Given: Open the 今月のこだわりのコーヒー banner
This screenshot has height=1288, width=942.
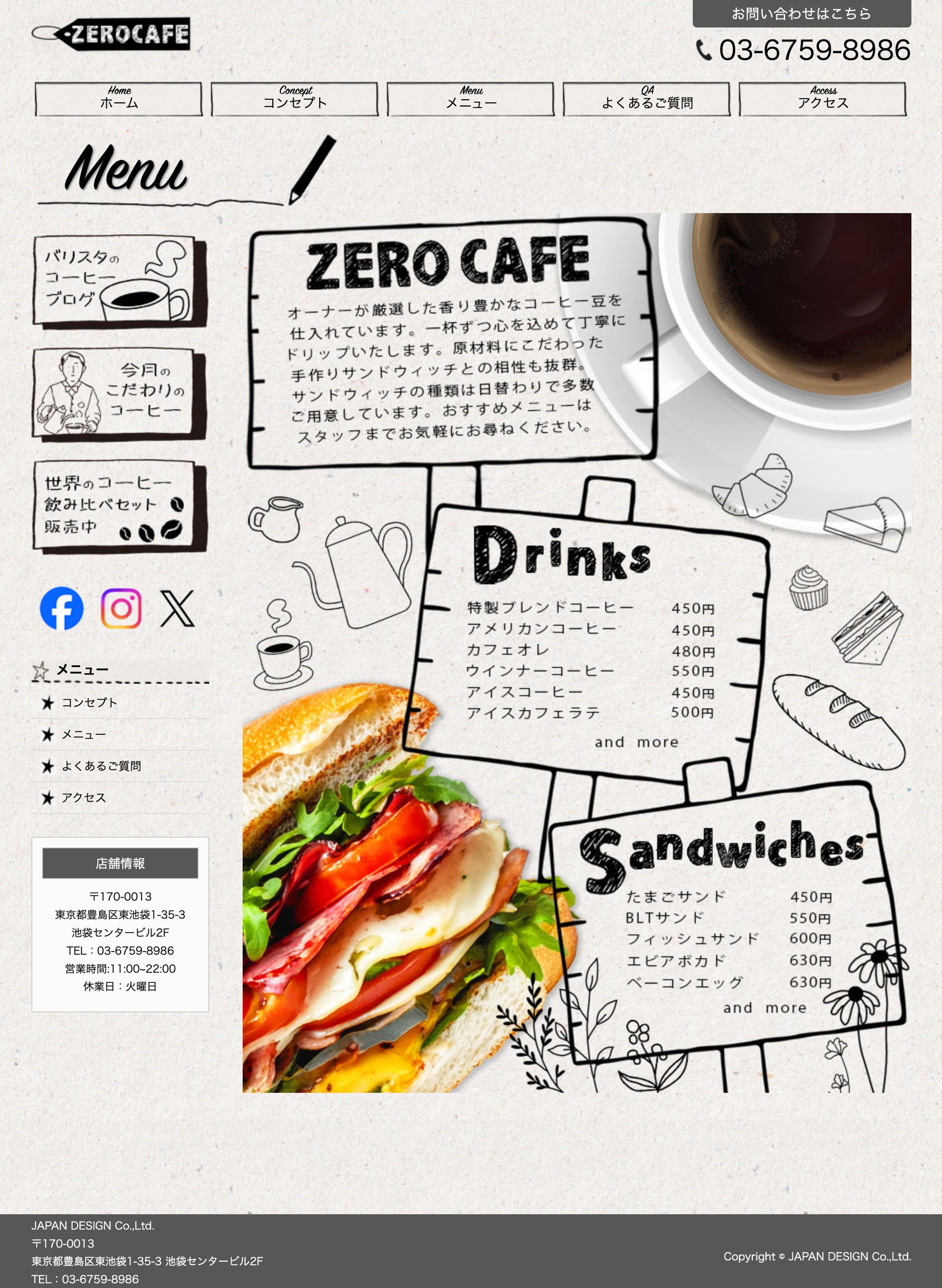Looking at the screenshot, I should (119, 393).
